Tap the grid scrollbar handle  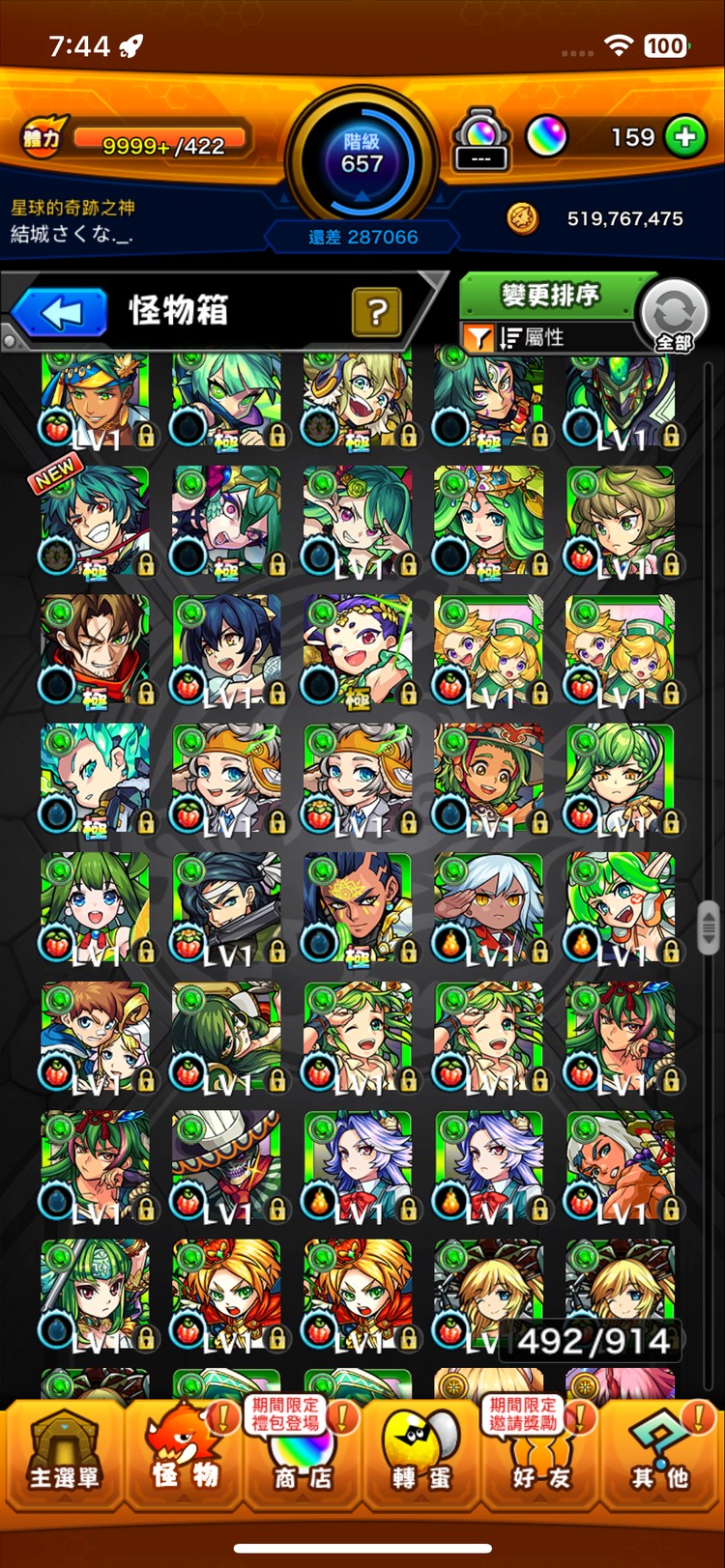[x=709, y=927]
